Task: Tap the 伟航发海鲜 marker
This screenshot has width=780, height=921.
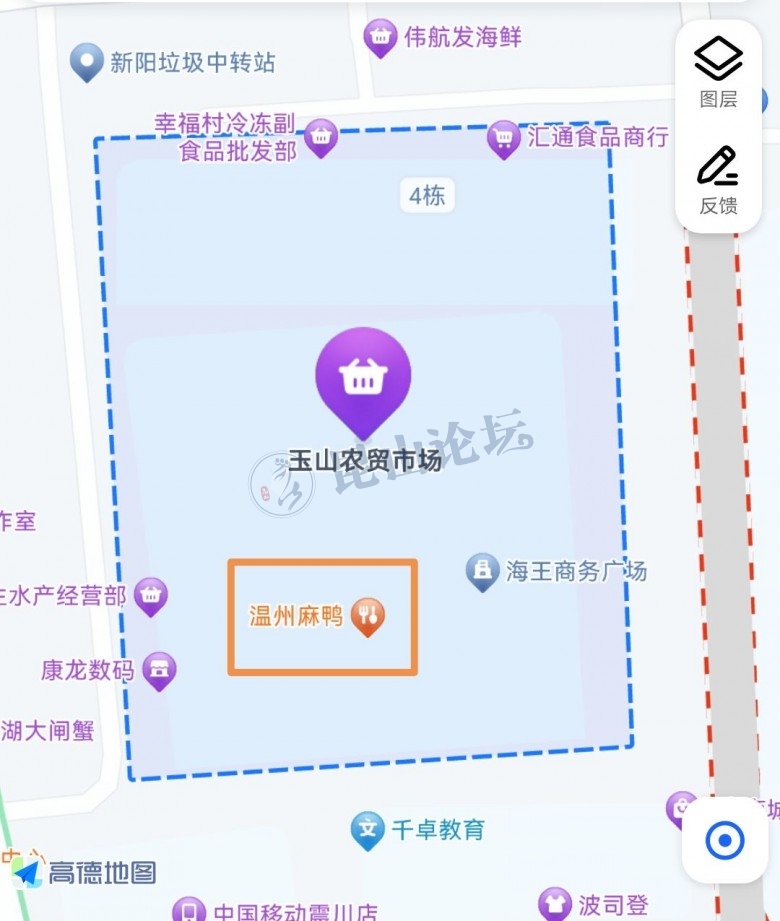Action: pyautogui.click(x=379, y=38)
